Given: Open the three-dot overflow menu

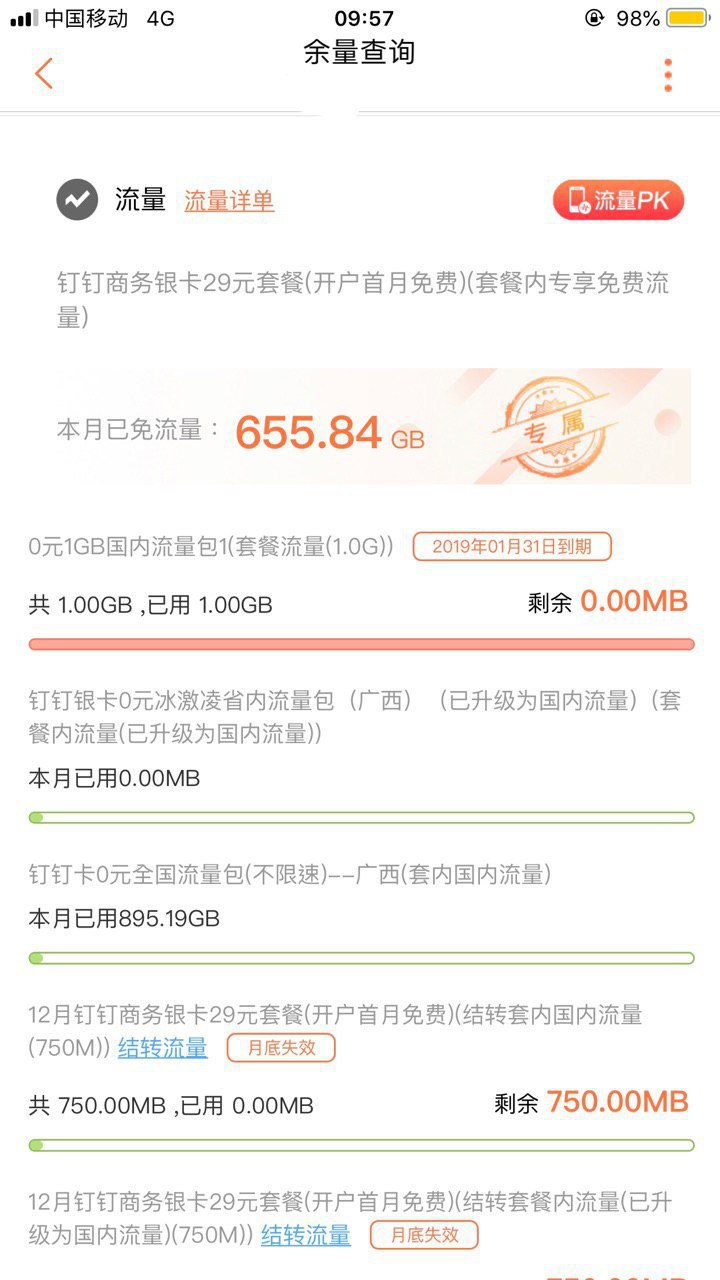Looking at the screenshot, I should point(667,75).
